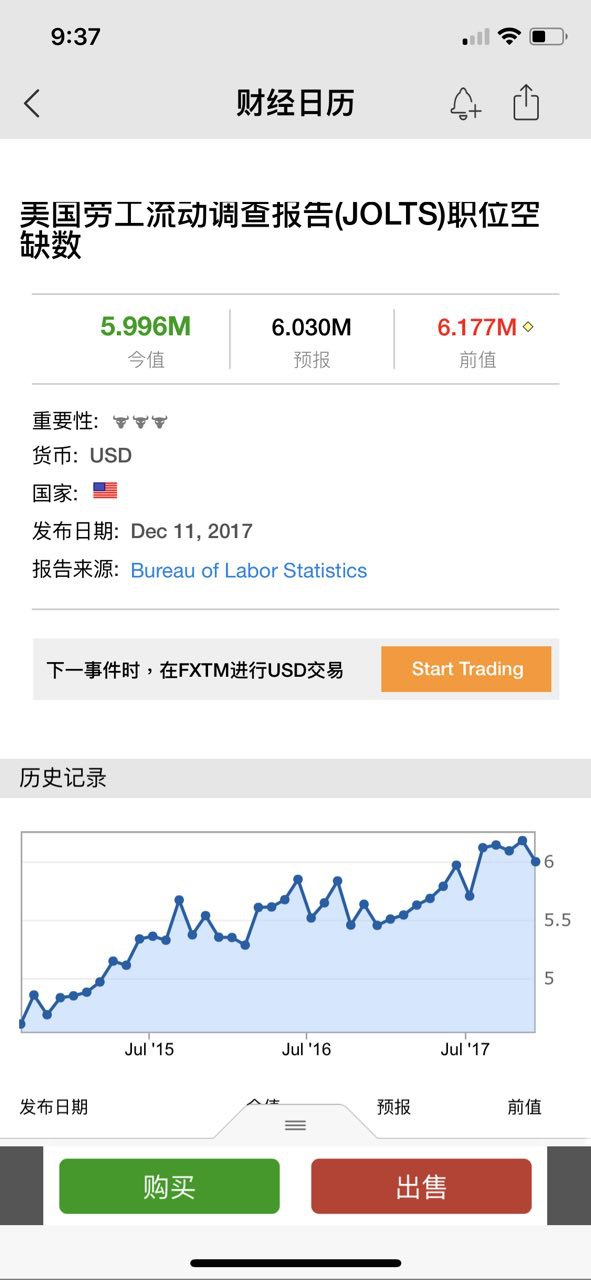Viewport: 591px width, 1280px height.
Task: Share this economic calendar event
Action: click(526, 102)
